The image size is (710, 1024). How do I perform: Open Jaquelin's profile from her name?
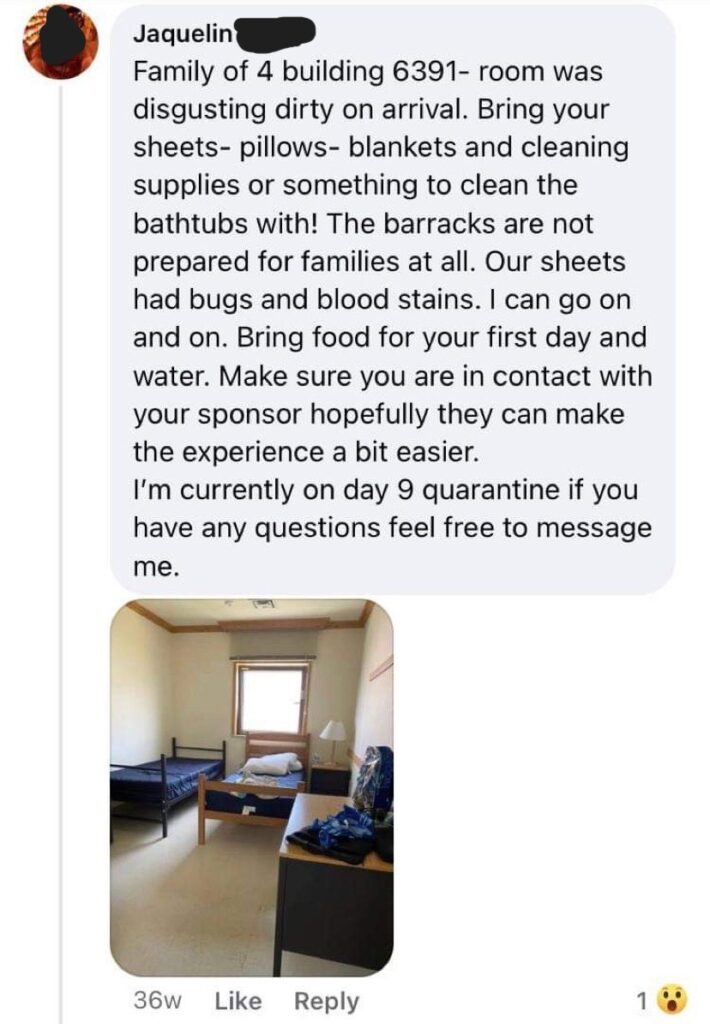[x=184, y=33]
